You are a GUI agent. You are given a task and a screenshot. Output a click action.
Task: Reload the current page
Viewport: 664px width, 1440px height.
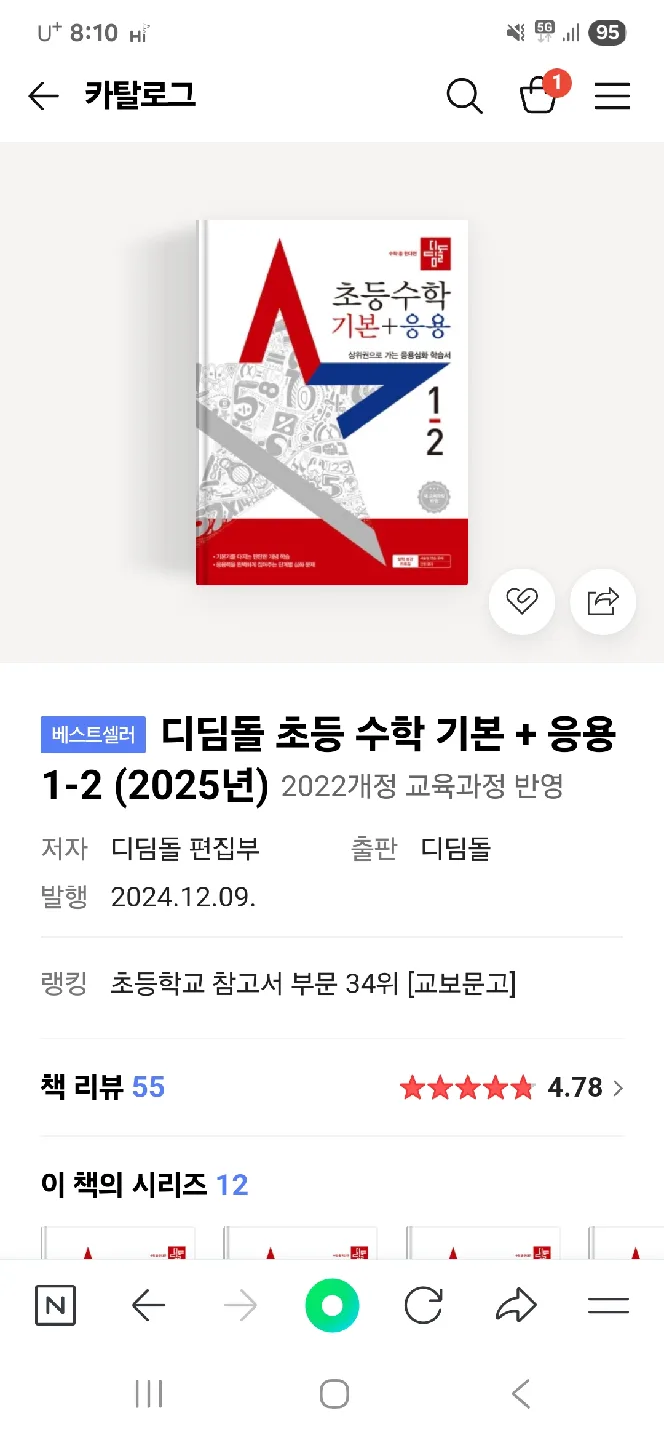tap(423, 1306)
